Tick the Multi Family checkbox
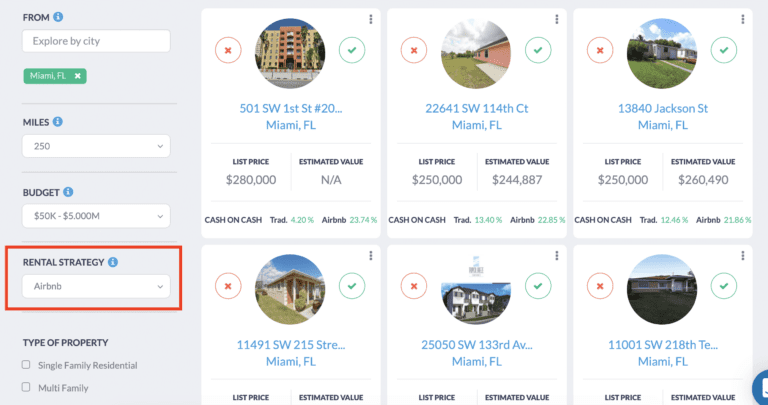Image resolution: width=768 pixels, height=405 pixels. click(x=27, y=387)
